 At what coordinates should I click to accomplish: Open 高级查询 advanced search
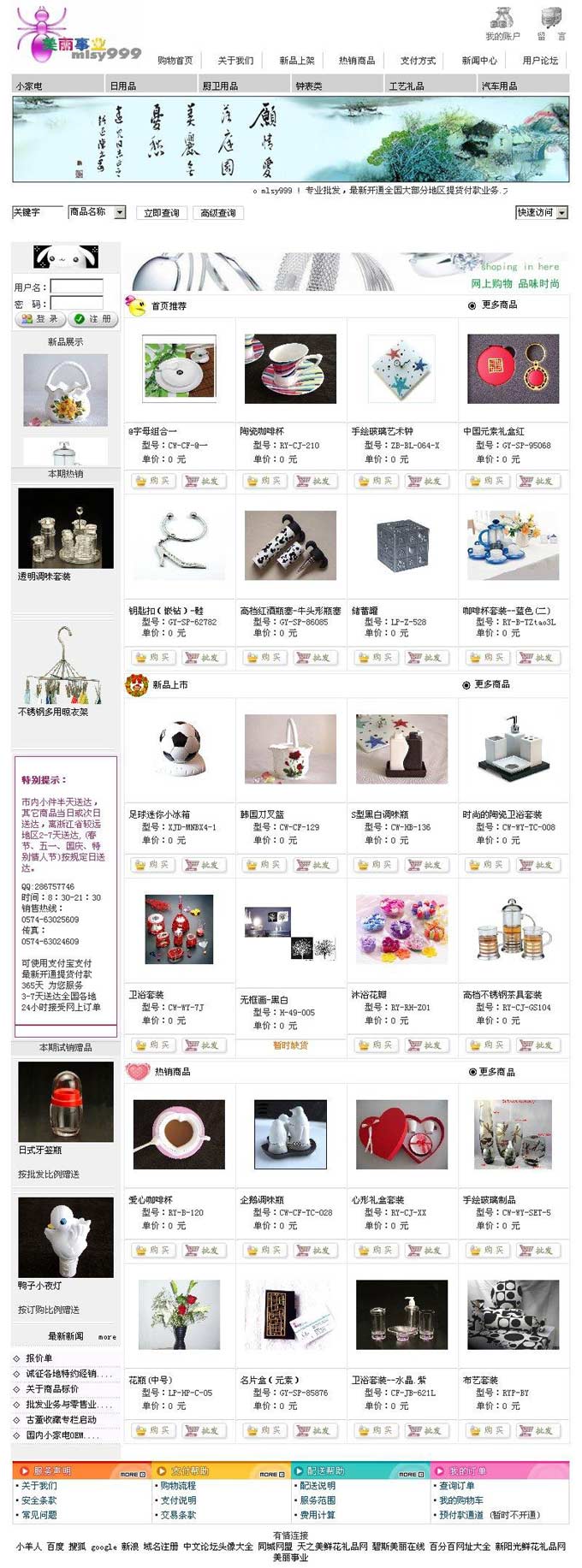point(218,213)
